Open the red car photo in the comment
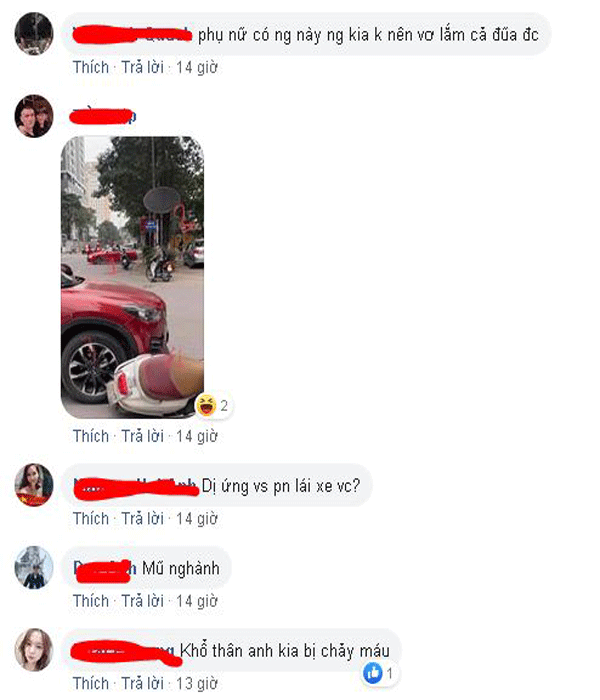600x700 pixels. click(x=132, y=277)
